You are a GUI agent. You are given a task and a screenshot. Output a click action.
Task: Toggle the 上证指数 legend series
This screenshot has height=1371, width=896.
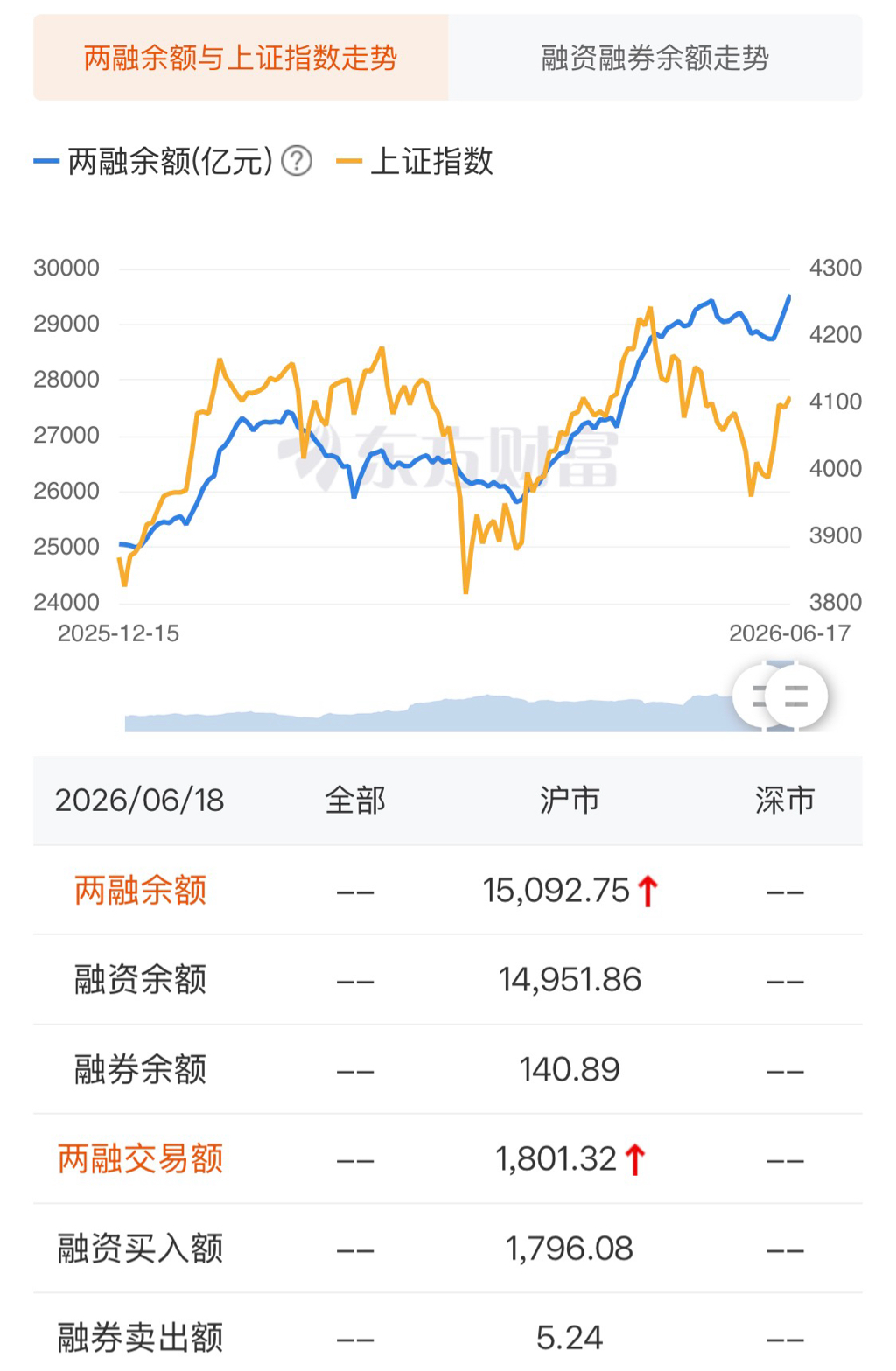(416, 161)
